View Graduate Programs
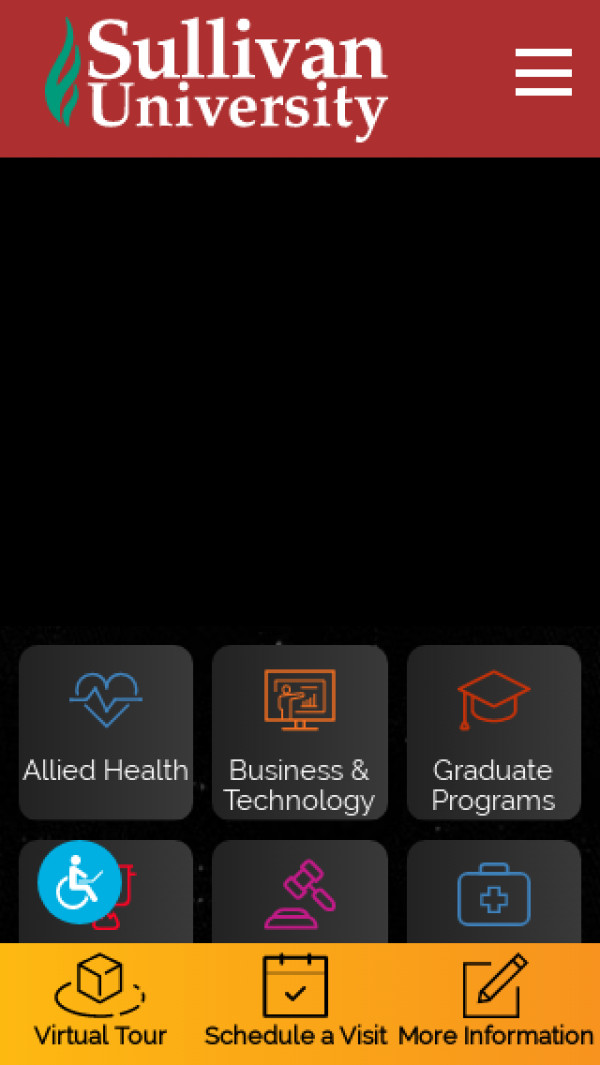This screenshot has height=1065, width=600. tap(493, 732)
